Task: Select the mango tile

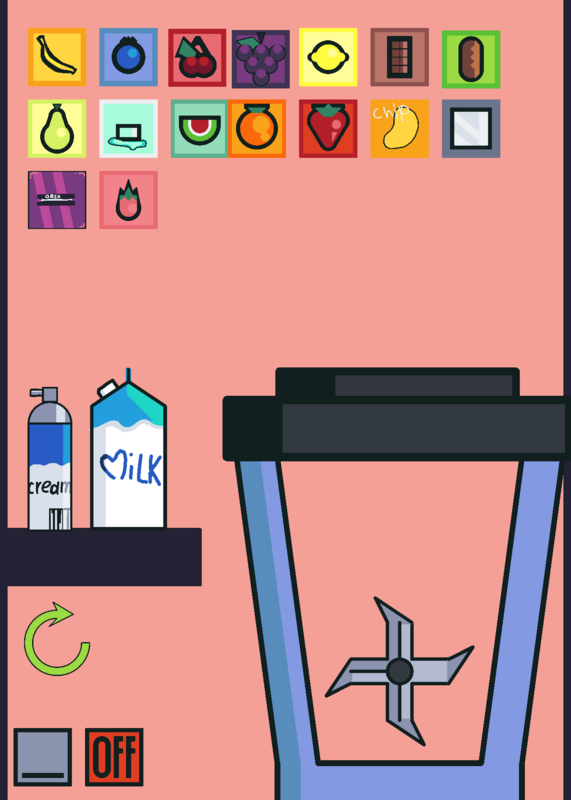Action: click(x=400, y=129)
